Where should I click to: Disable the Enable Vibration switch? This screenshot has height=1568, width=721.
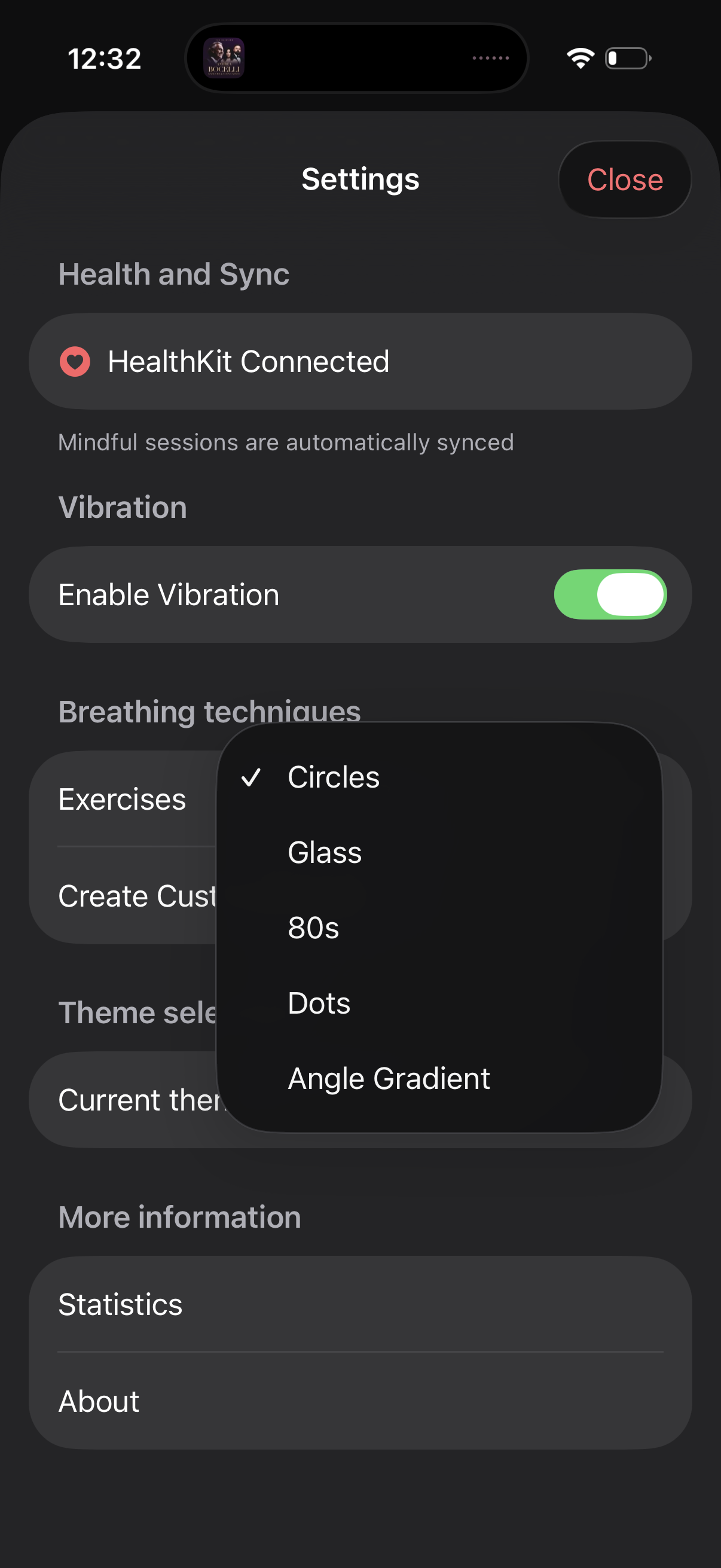click(610, 594)
